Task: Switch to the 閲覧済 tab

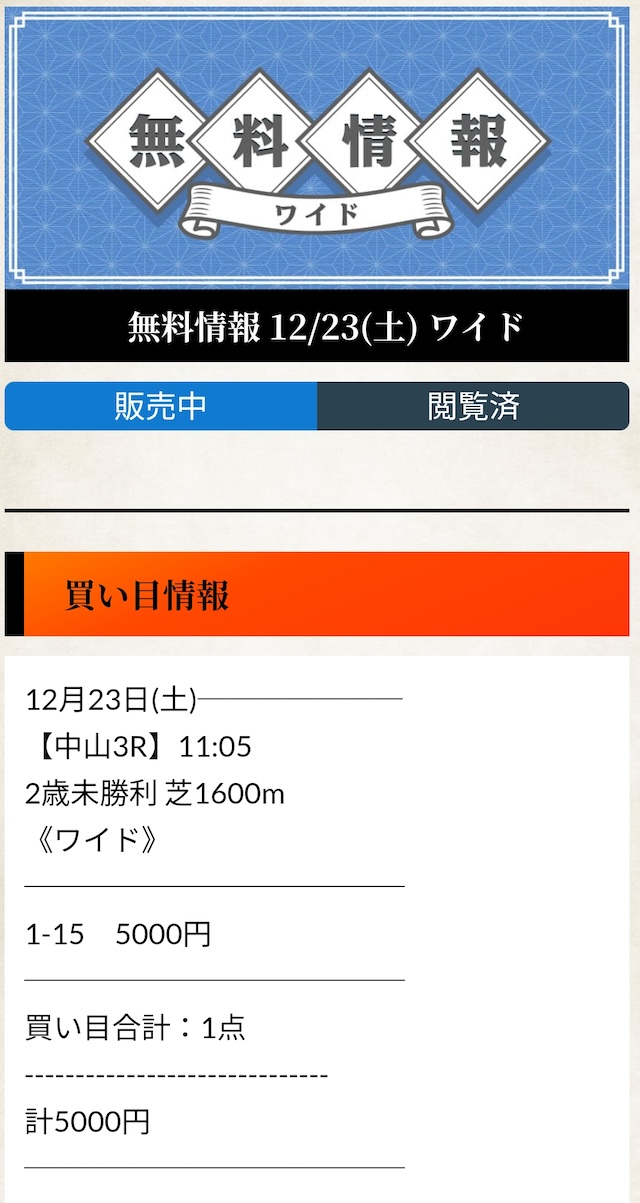Action: point(473,406)
